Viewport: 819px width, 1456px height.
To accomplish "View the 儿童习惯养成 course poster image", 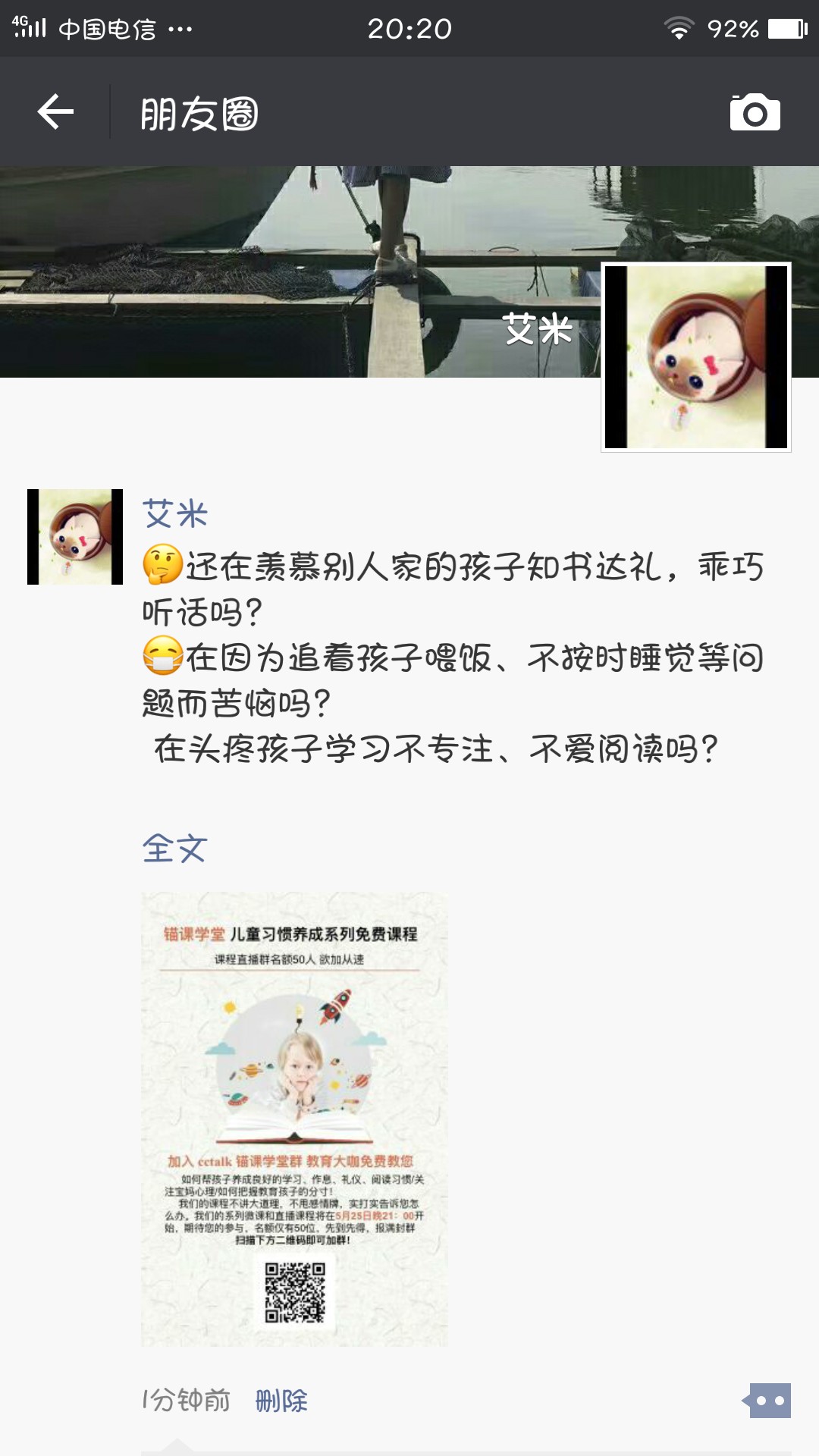I will [x=294, y=1119].
